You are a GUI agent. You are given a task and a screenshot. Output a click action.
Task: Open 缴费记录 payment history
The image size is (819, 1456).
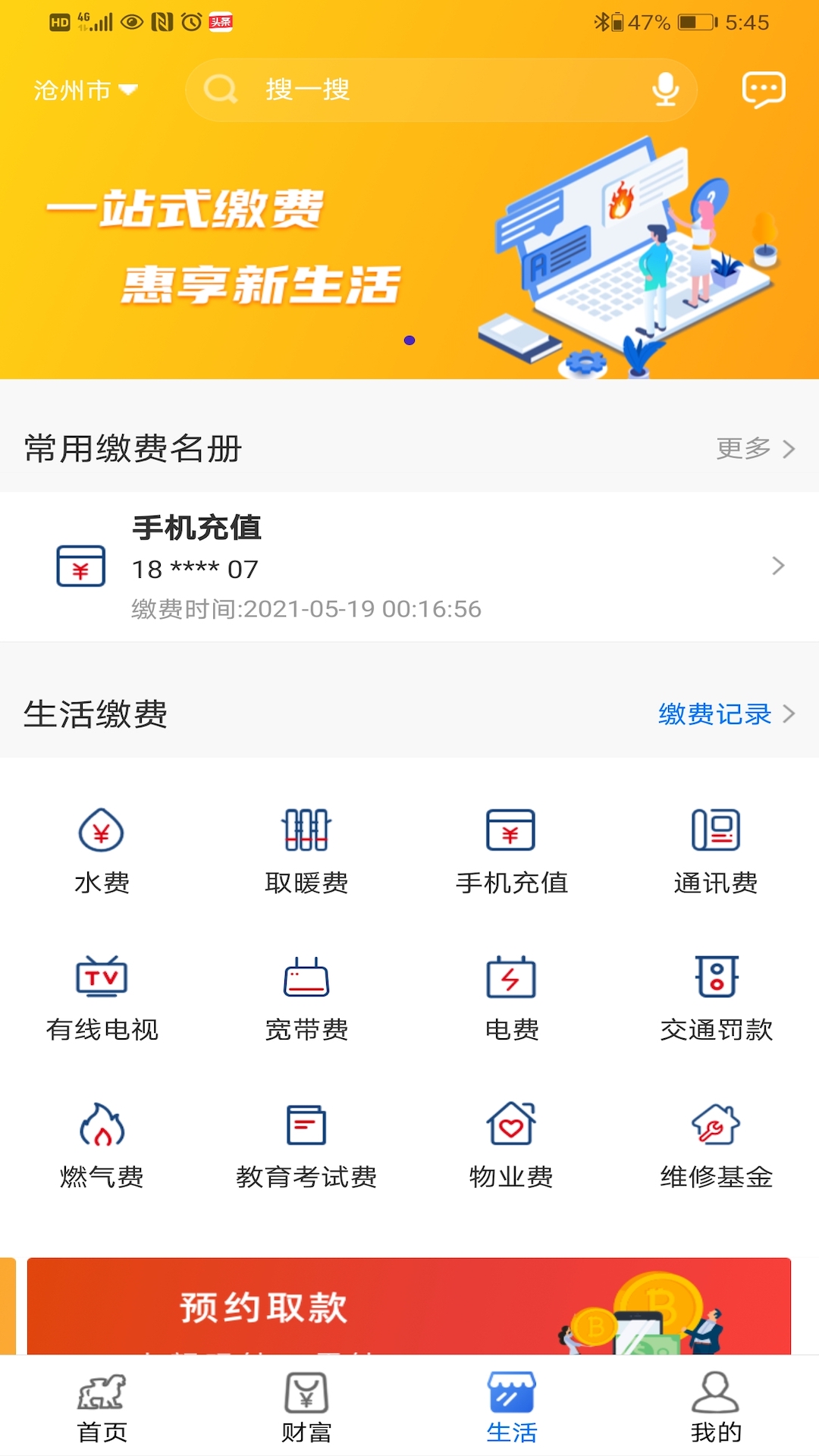[726, 714]
